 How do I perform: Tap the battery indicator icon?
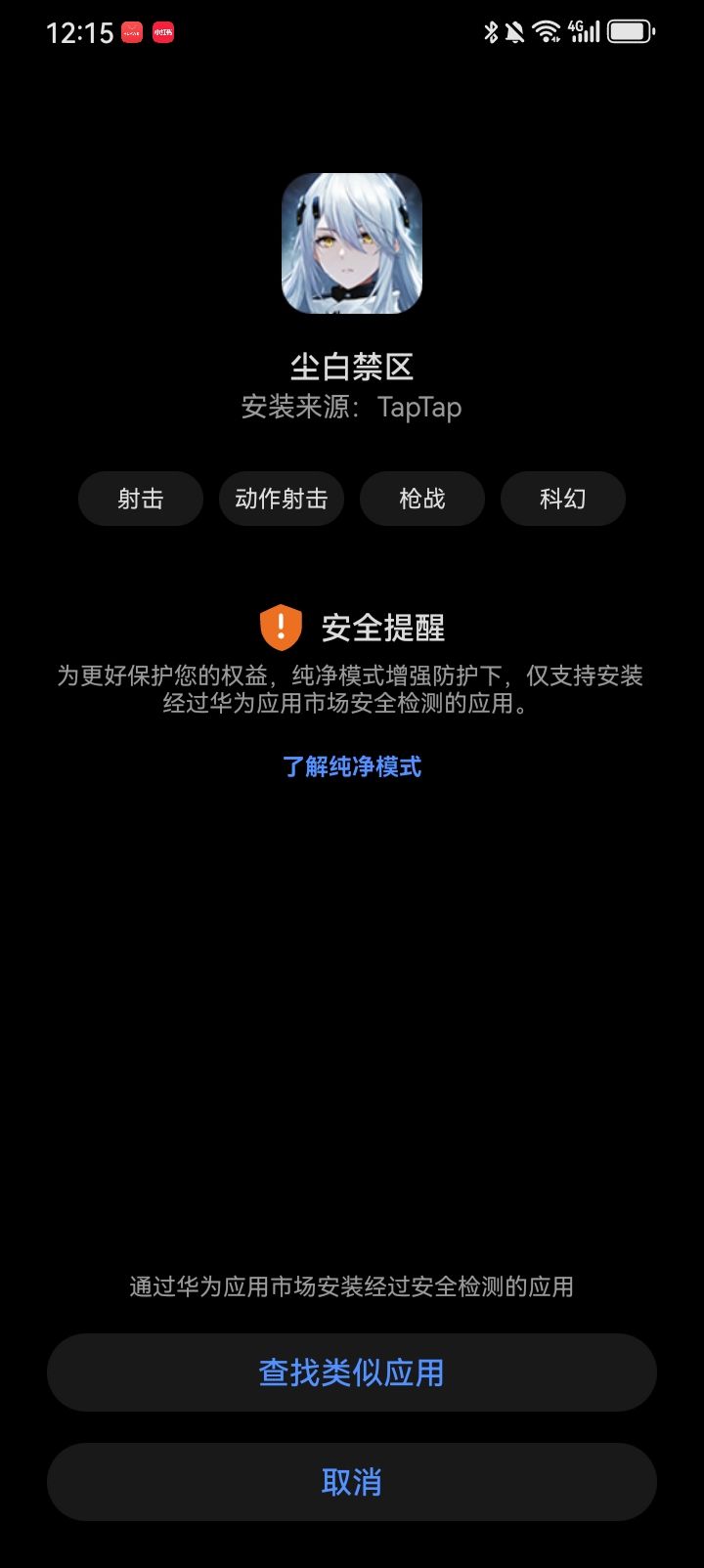pyautogui.click(x=632, y=31)
